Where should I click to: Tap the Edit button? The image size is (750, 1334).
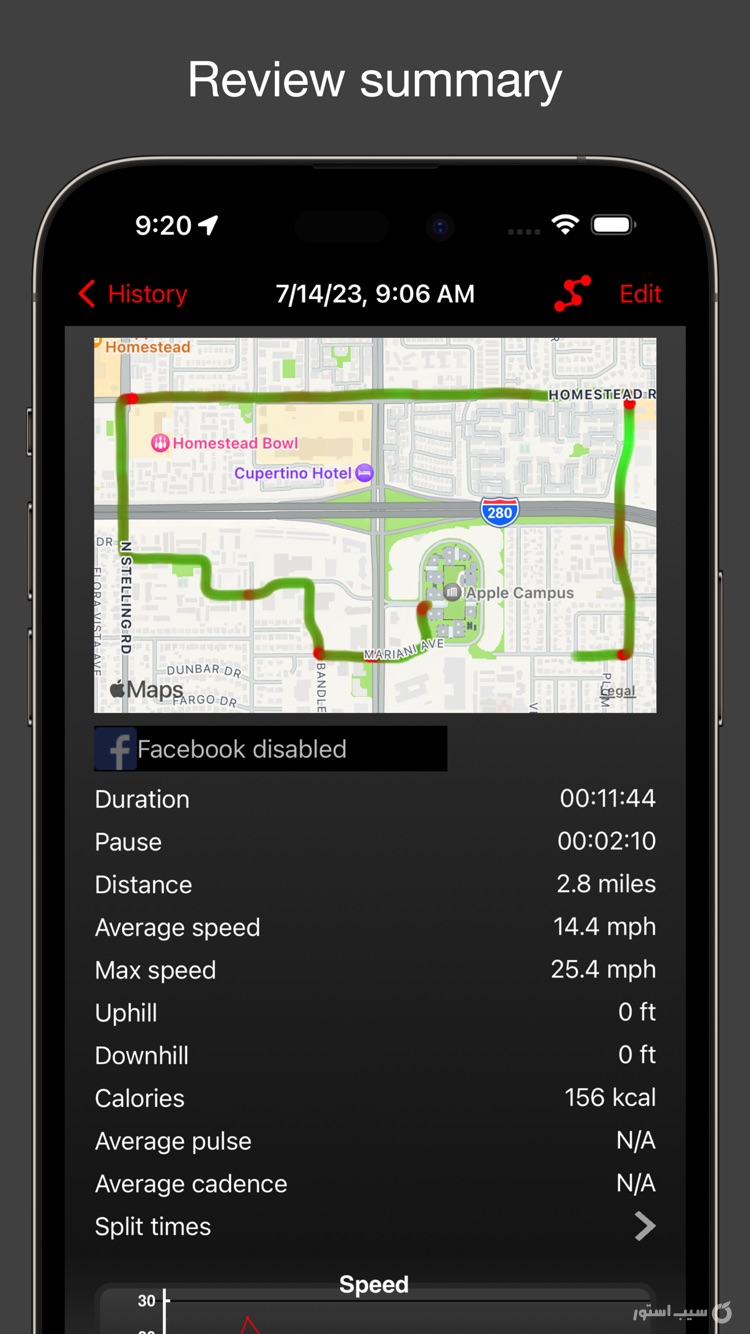(640, 293)
